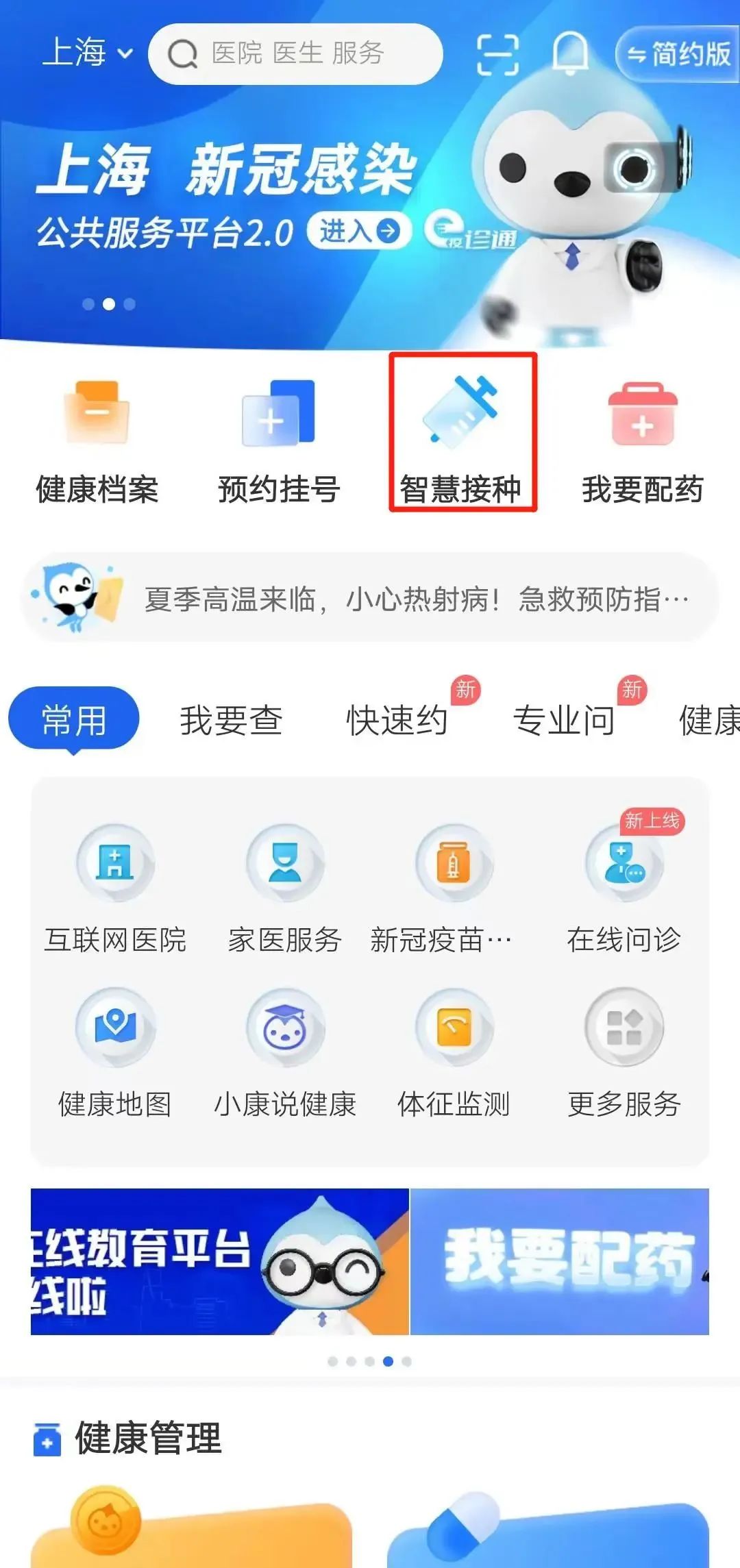Open the 上海 city dropdown
The height and width of the screenshot is (1568, 740).
coord(86,53)
